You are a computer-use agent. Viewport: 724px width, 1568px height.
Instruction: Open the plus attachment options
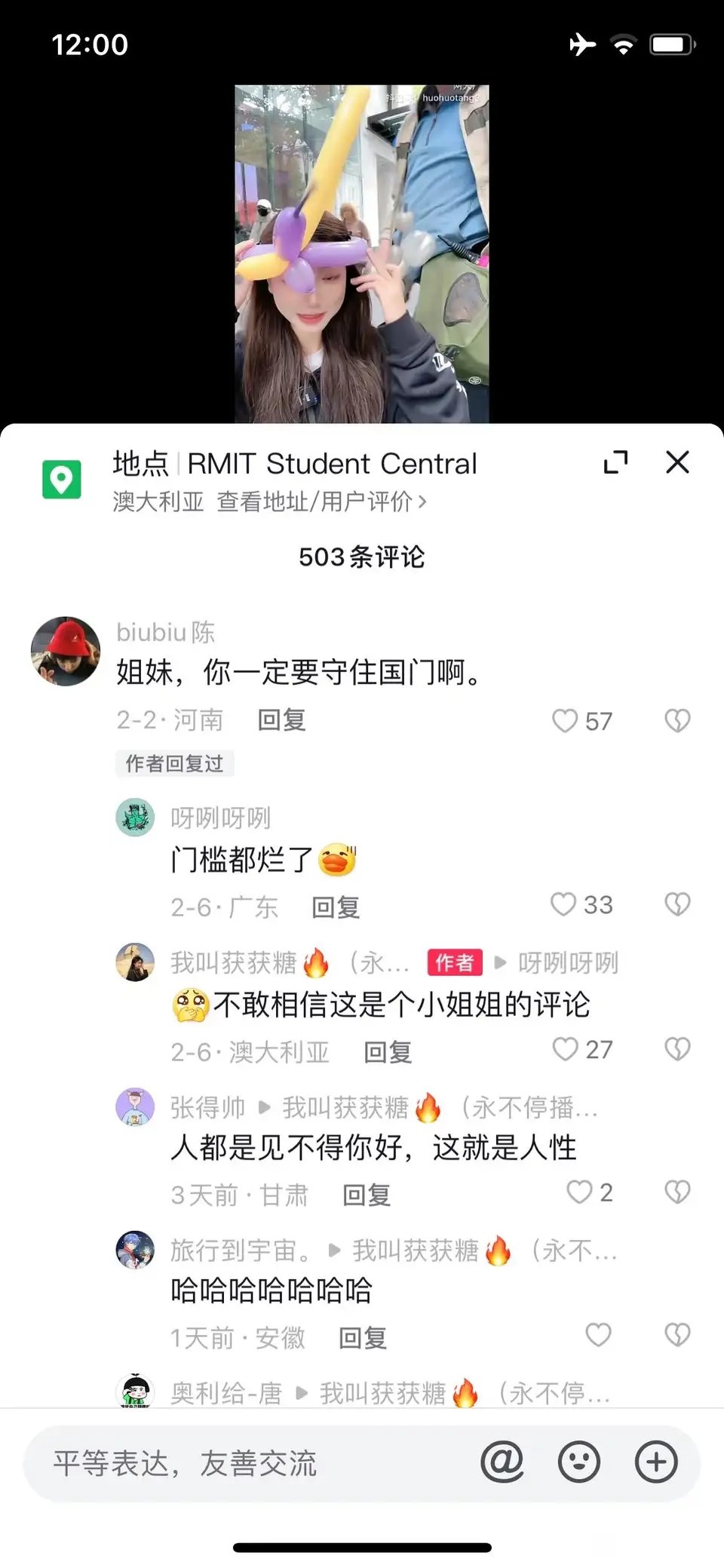[655, 1463]
